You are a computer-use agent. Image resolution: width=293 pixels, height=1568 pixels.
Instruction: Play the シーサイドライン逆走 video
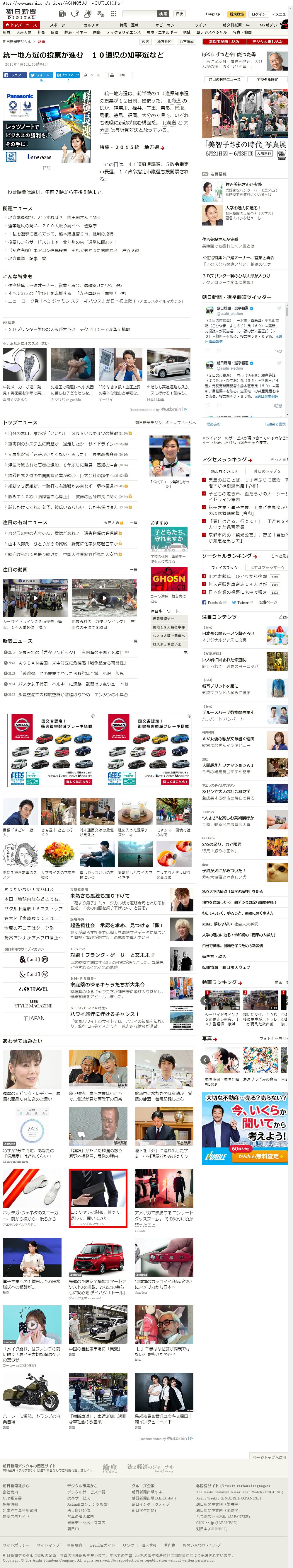click(36, 598)
